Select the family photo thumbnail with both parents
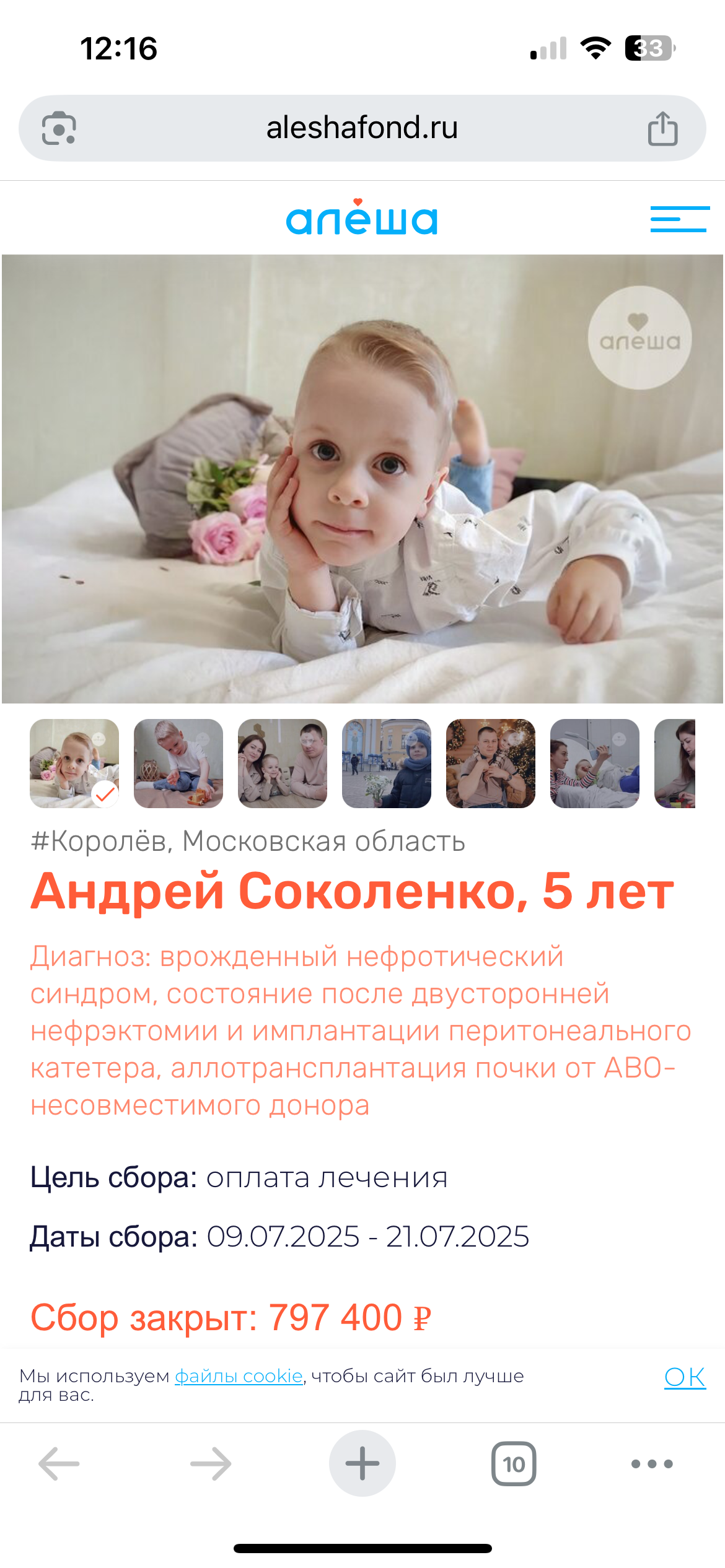Image resolution: width=725 pixels, height=1568 pixels. click(x=283, y=763)
